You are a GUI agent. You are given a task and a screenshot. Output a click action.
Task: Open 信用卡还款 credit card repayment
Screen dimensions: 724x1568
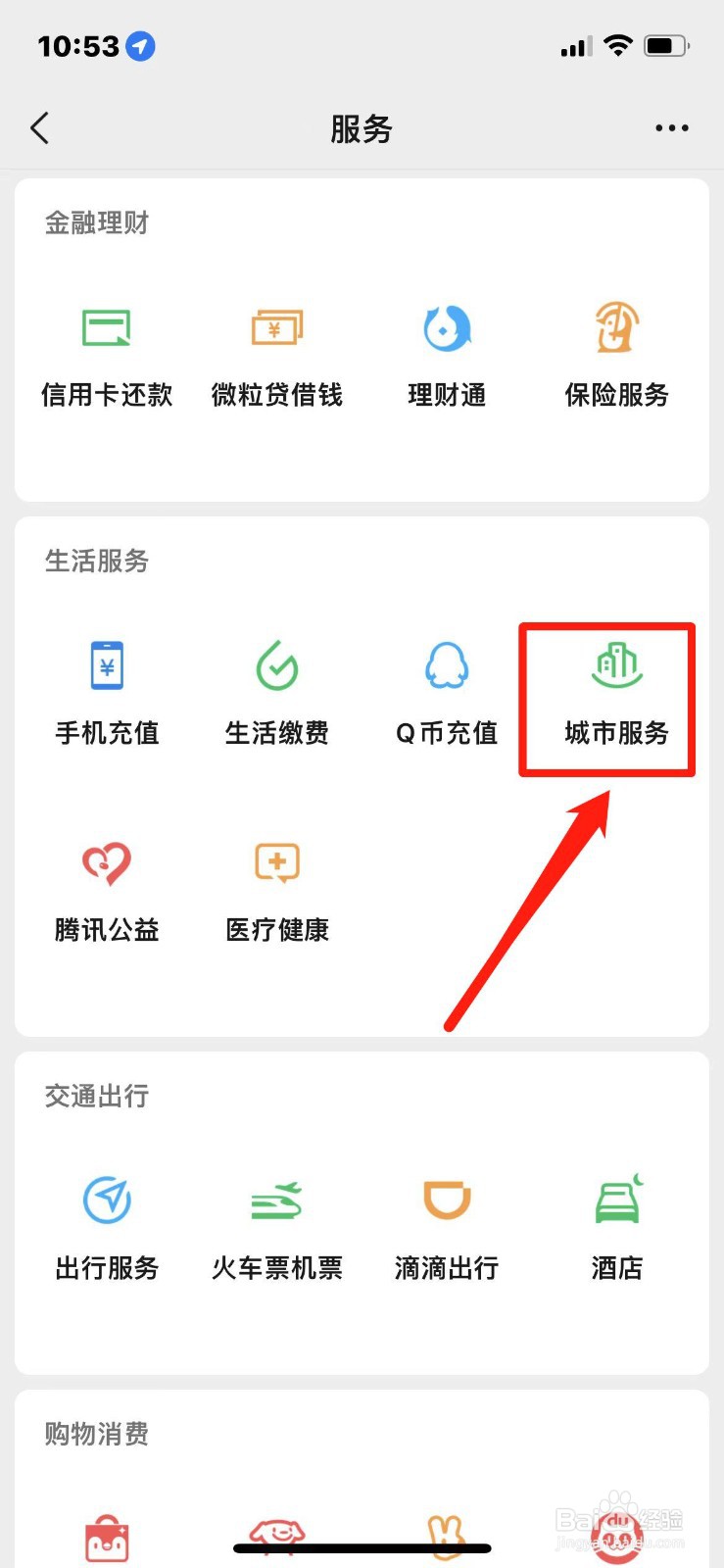tap(106, 358)
